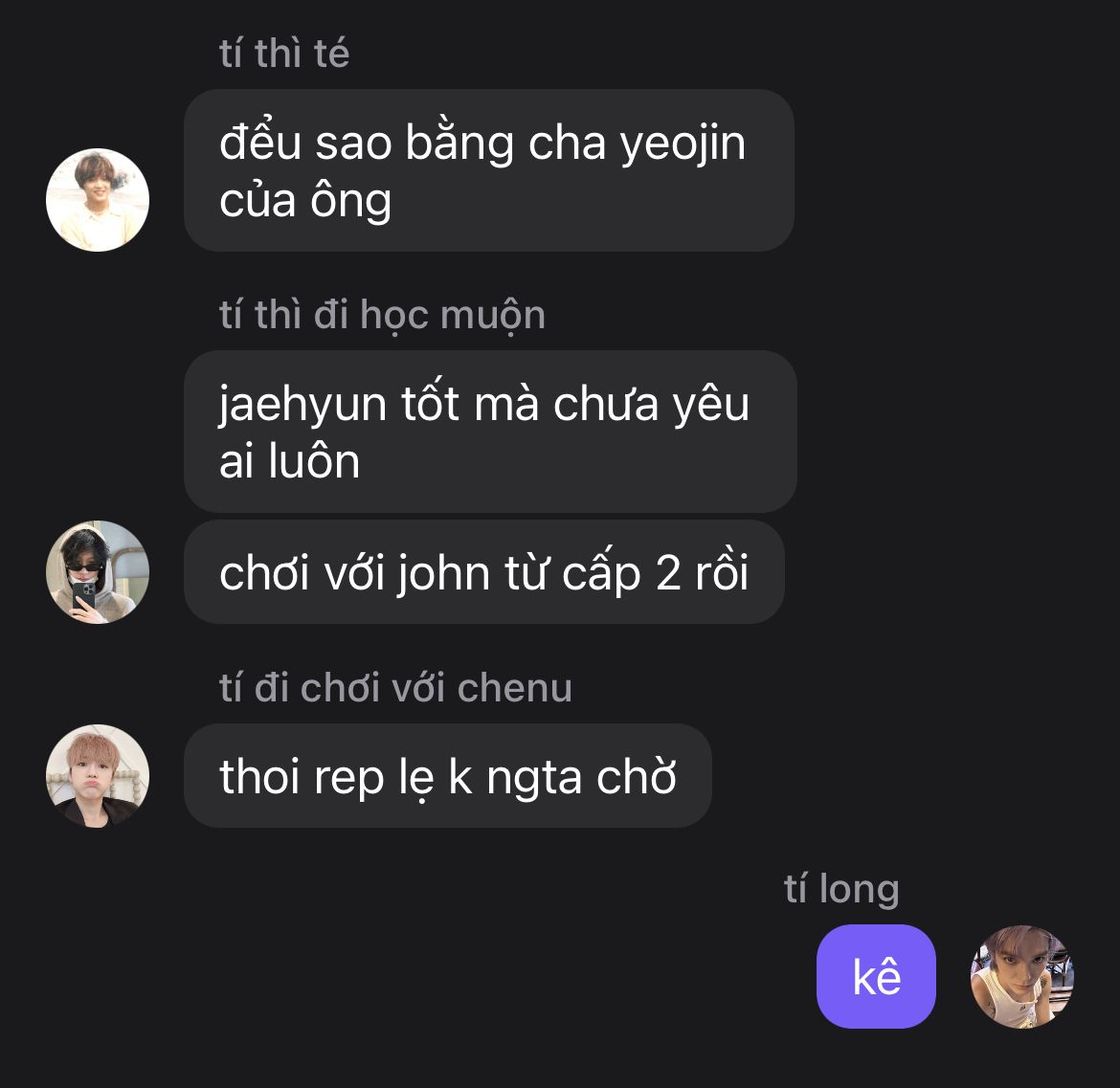Open avatar of tí thì đi học muộn

click(x=98, y=572)
